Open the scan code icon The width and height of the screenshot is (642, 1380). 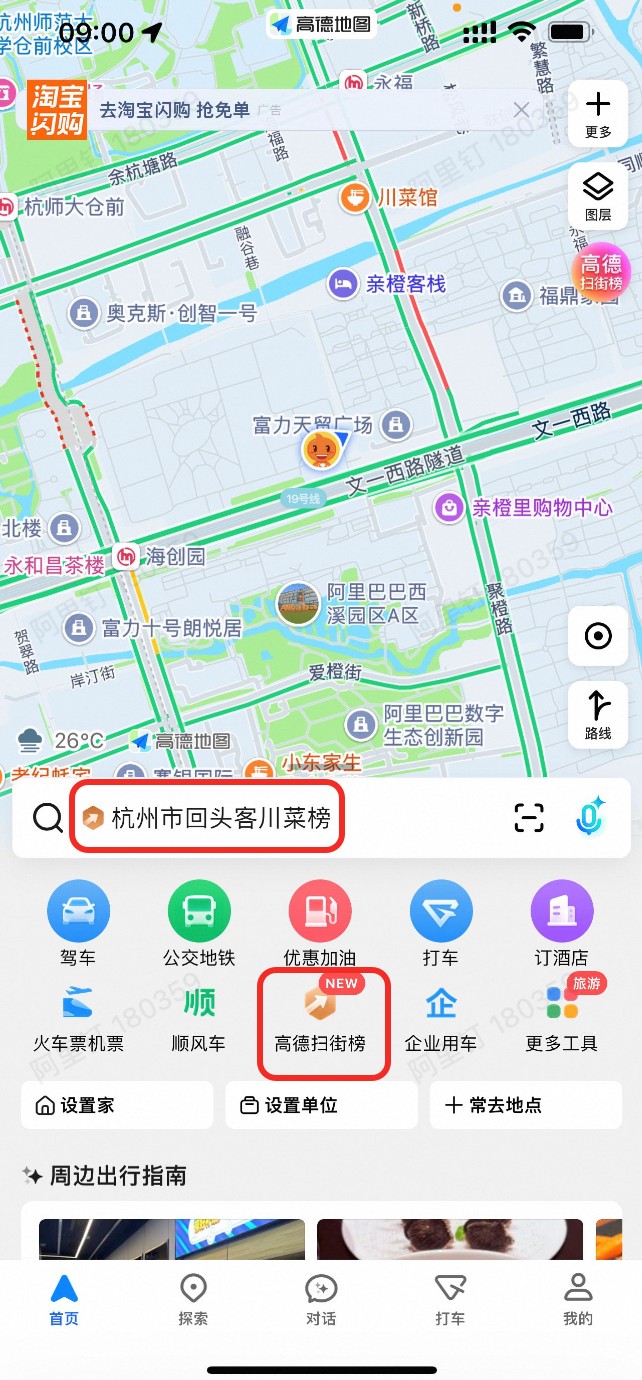pyautogui.click(x=529, y=818)
